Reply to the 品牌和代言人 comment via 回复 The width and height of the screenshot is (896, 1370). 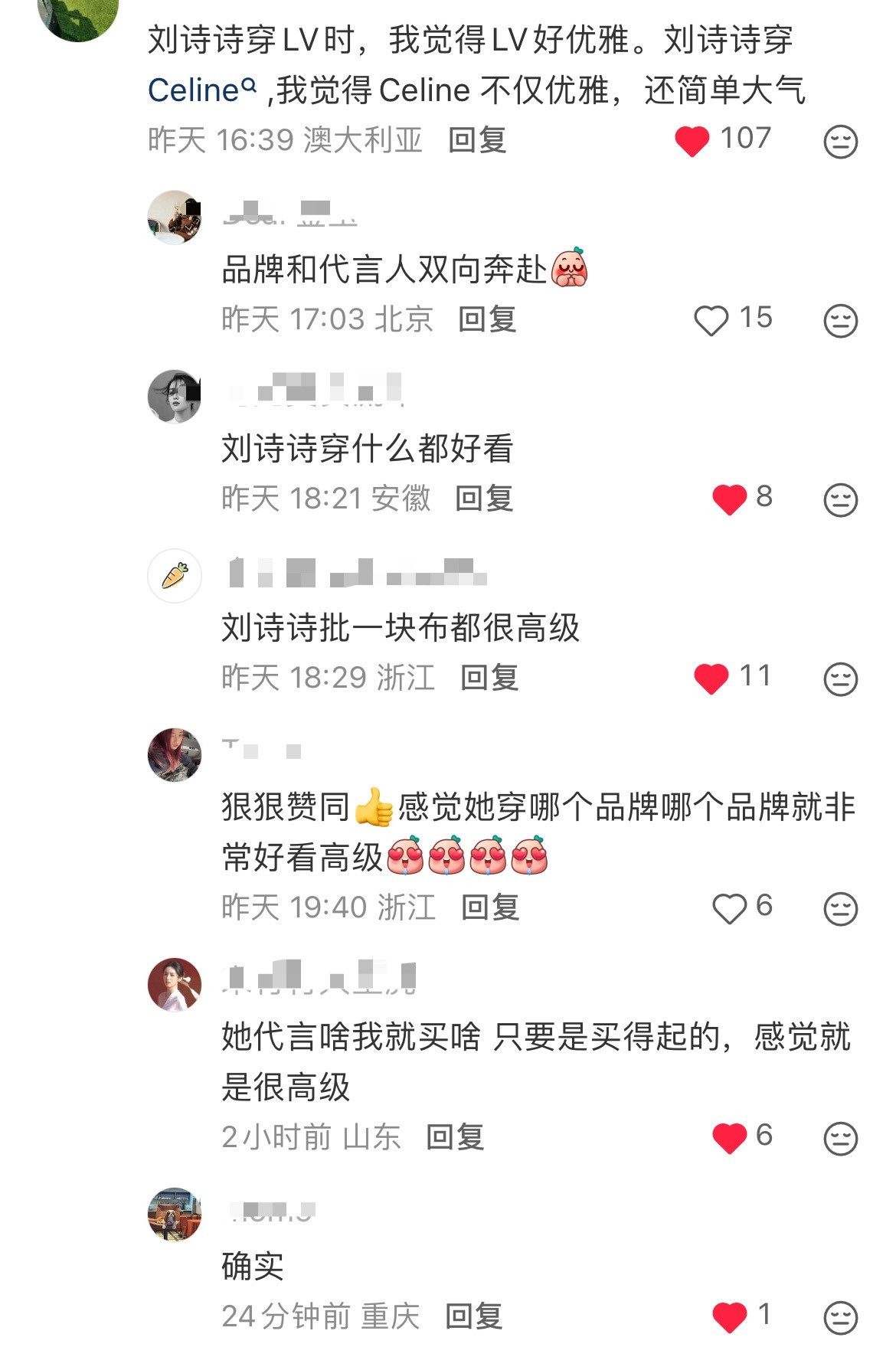pos(487,320)
